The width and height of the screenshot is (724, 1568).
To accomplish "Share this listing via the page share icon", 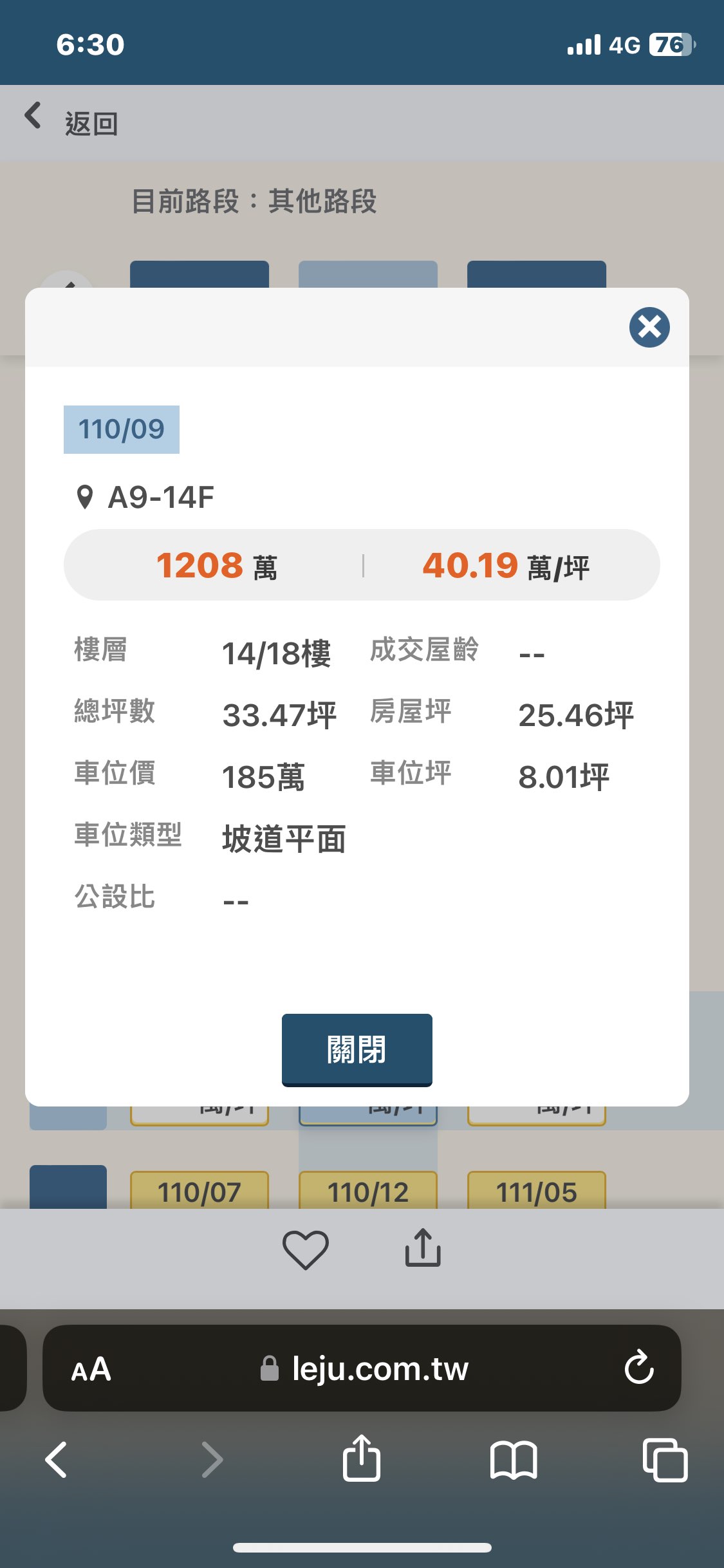I will coord(423,1248).
